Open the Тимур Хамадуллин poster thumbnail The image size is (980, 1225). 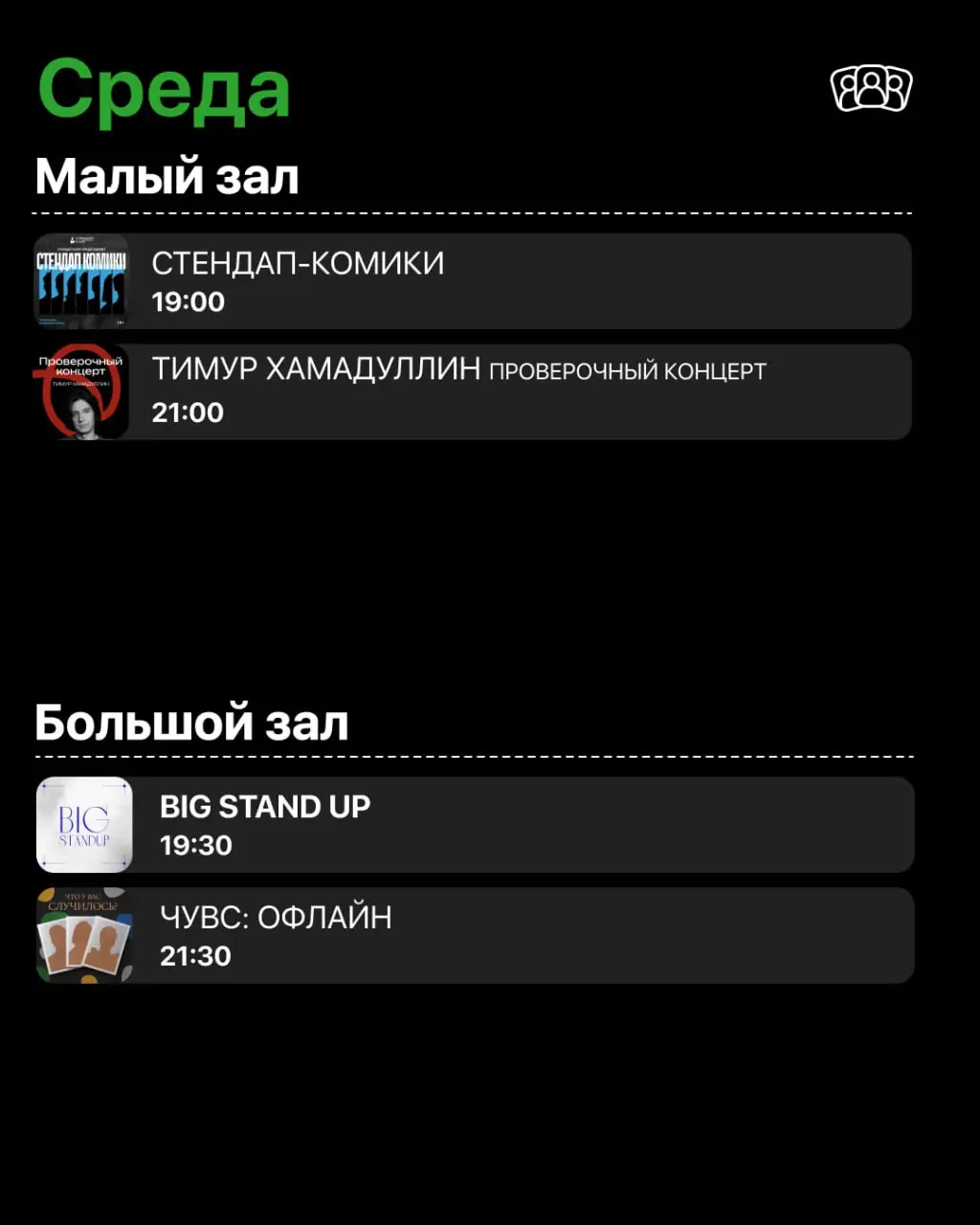click(x=81, y=391)
